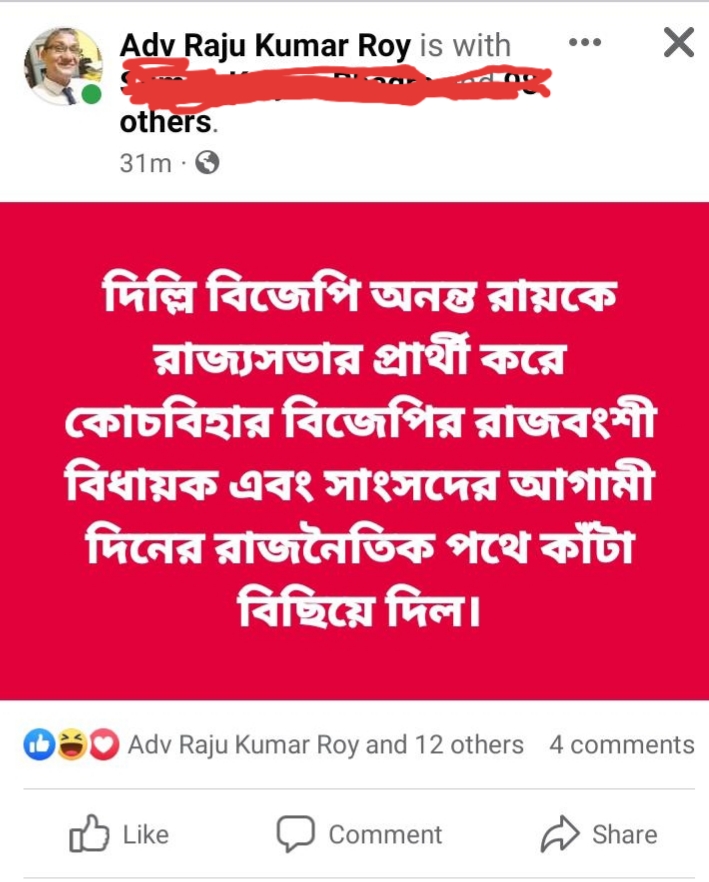The height and width of the screenshot is (882, 709).
Task: Open the 4 comments list
Action: coord(621,745)
